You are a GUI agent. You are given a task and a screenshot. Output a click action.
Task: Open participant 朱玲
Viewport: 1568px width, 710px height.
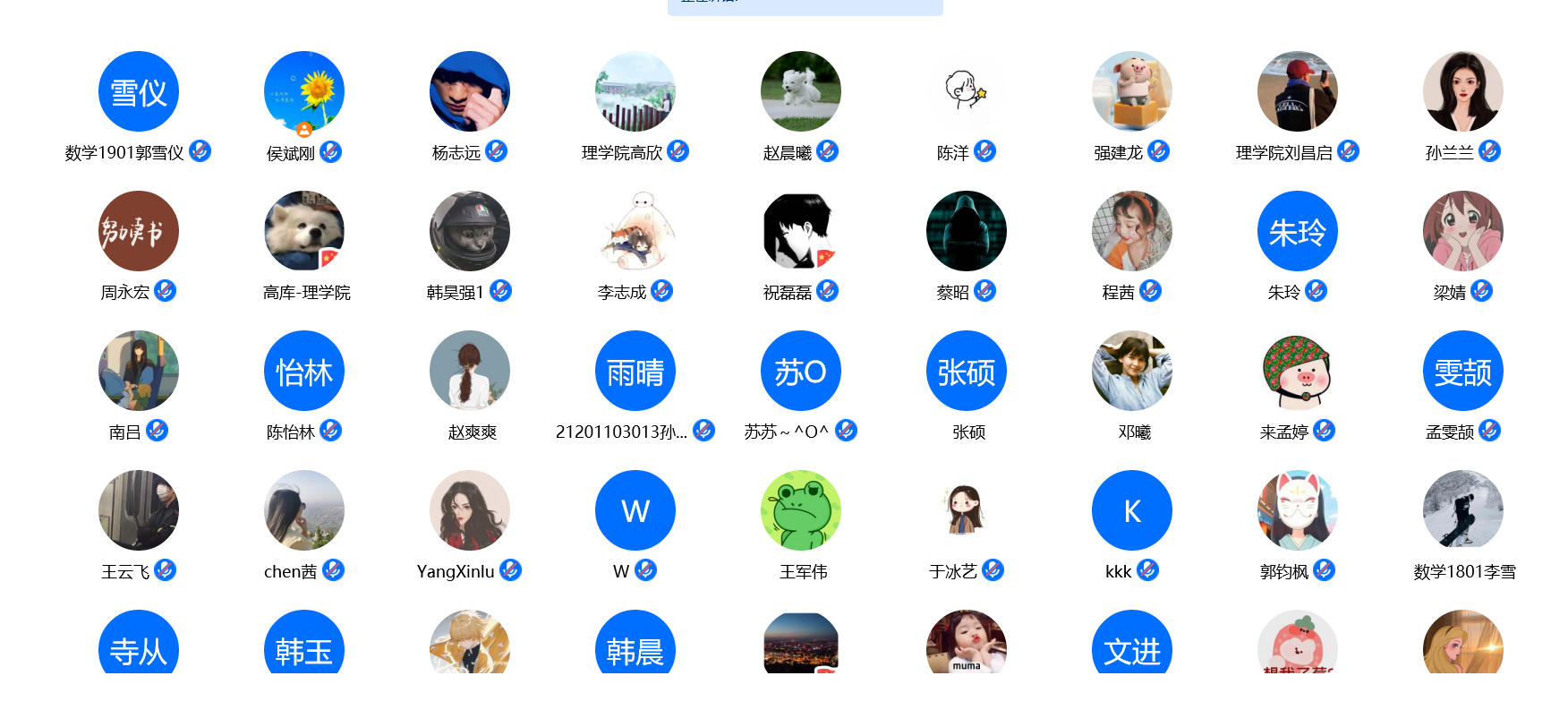[x=1297, y=232]
